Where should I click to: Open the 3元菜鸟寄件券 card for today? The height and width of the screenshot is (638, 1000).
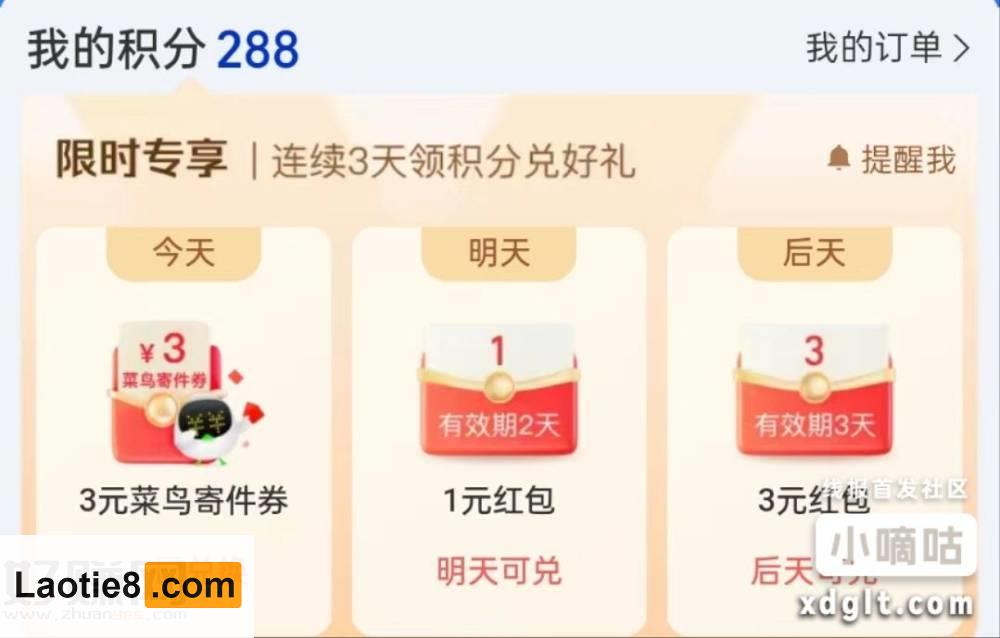183,400
